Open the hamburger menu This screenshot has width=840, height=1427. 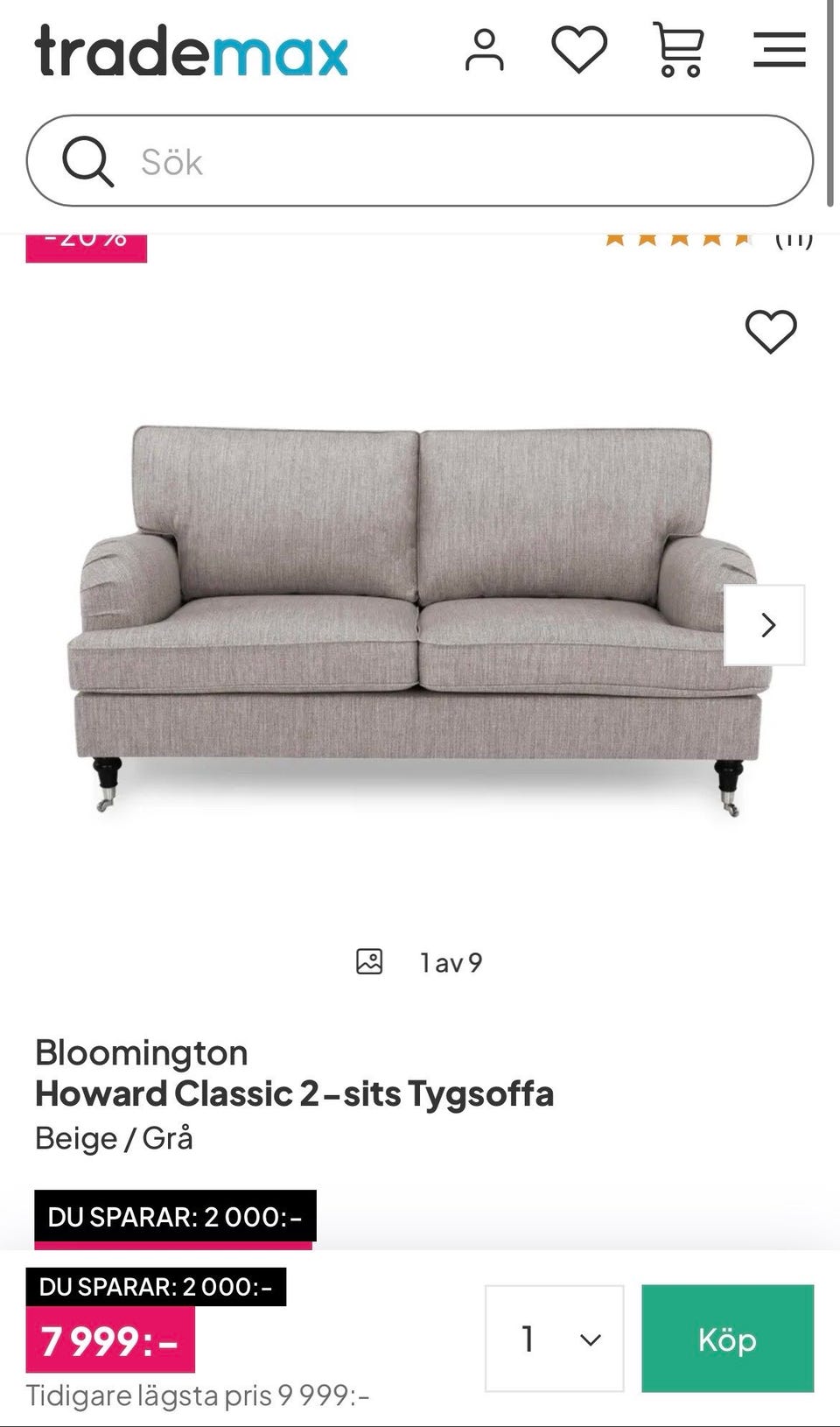point(779,50)
